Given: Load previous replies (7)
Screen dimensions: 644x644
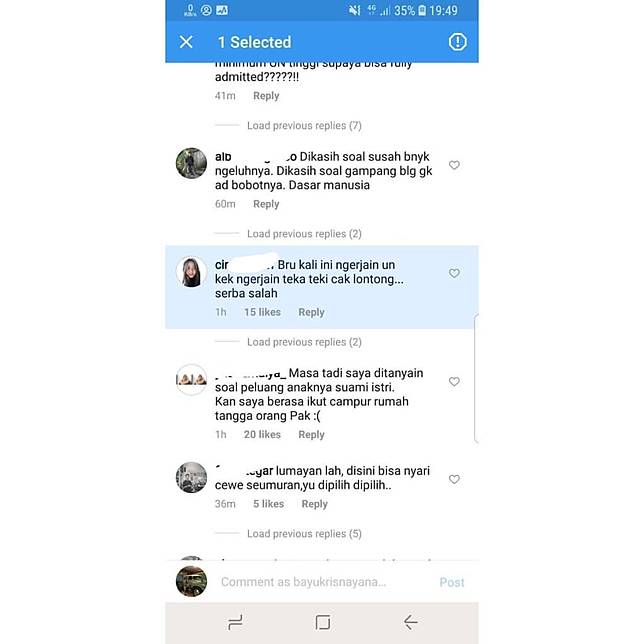Looking at the screenshot, I should coord(303,126).
